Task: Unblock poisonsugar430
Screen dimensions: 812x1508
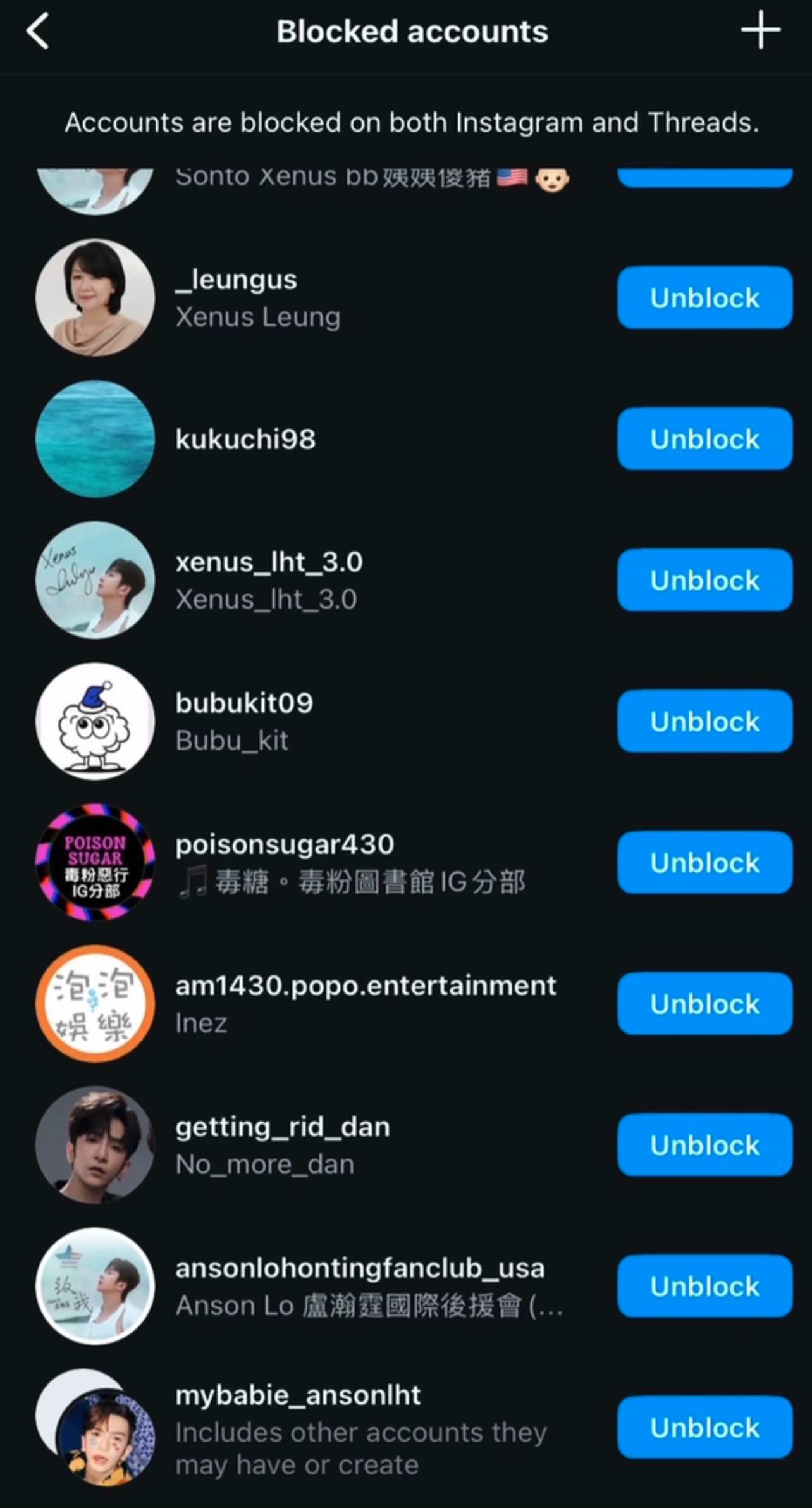Action: pyautogui.click(x=704, y=863)
